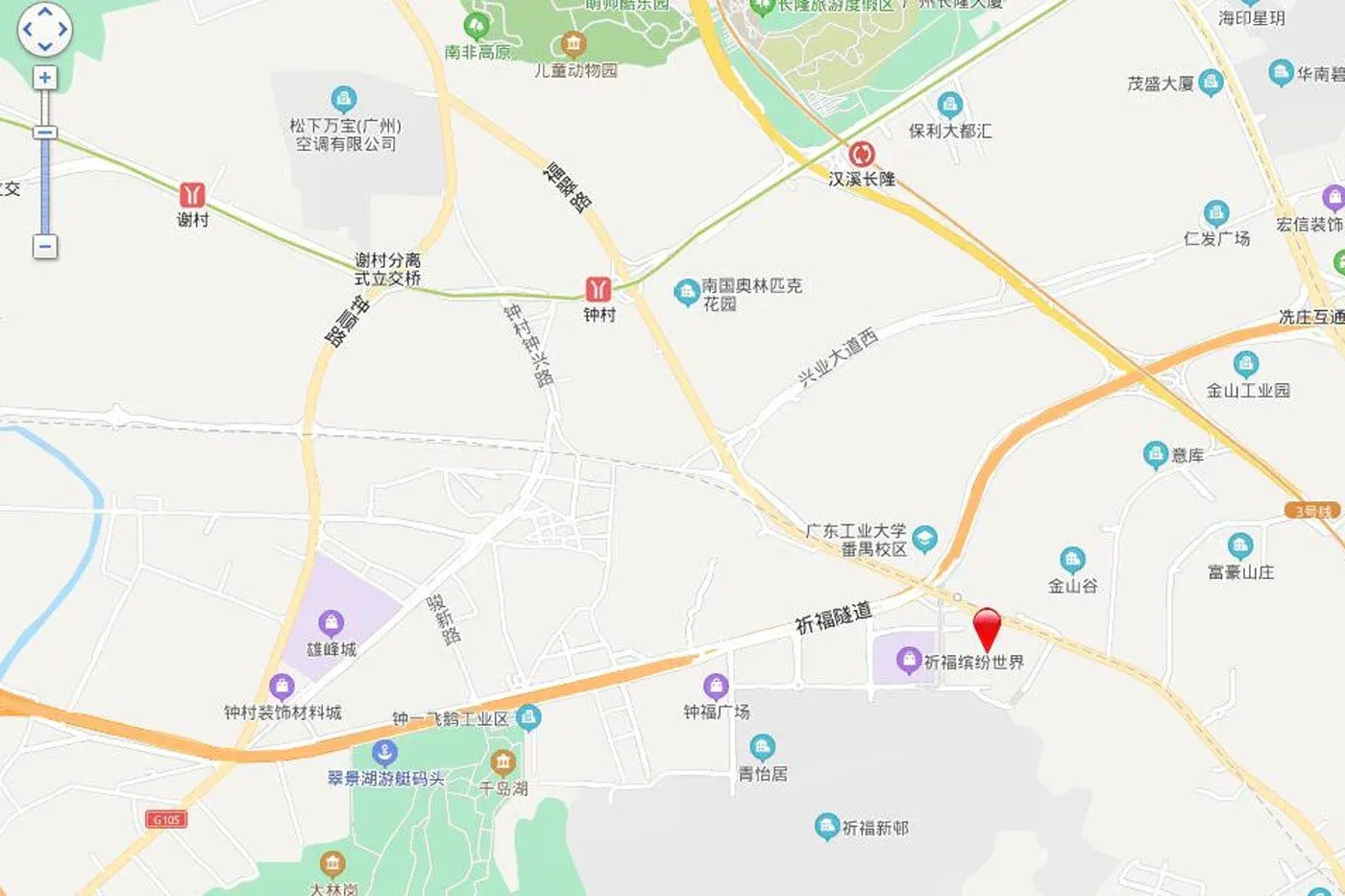
Task: Zoom out with the bottom minus button
Action: pyautogui.click(x=45, y=247)
